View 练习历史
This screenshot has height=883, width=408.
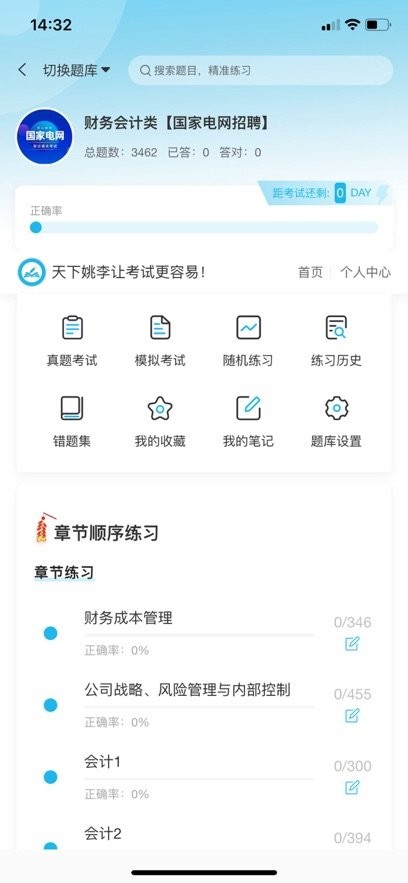pos(337,341)
